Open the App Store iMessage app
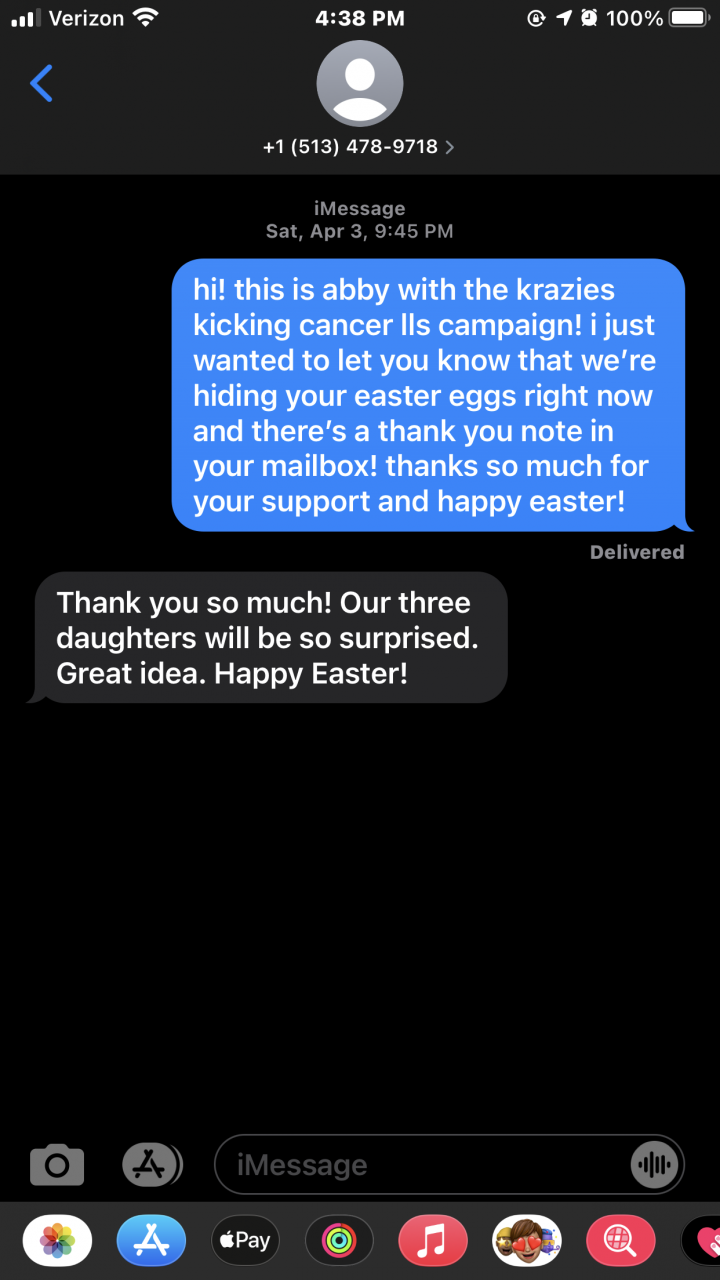720x1280 pixels. 151,1242
